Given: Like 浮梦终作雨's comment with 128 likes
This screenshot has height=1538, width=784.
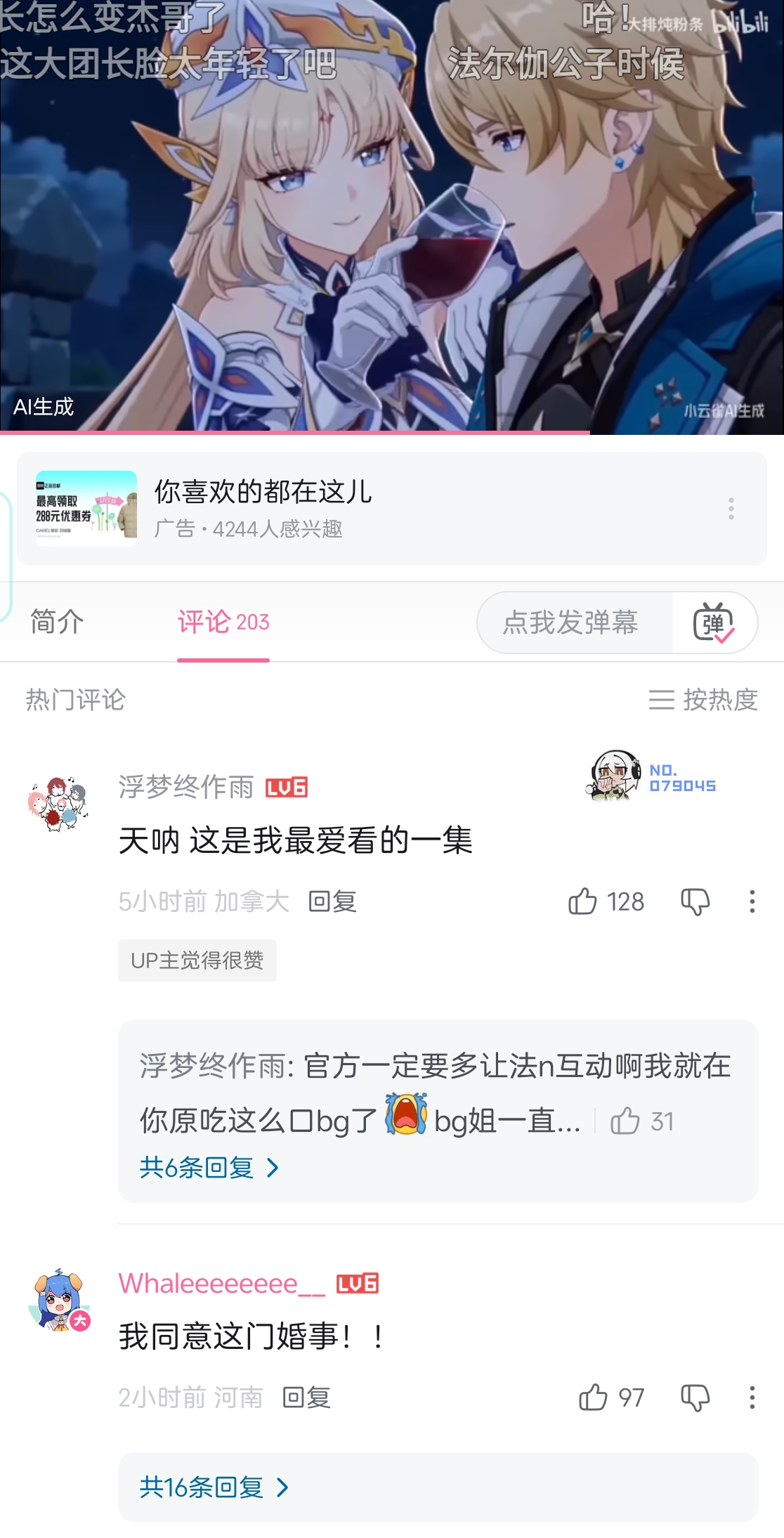Looking at the screenshot, I should (606, 901).
